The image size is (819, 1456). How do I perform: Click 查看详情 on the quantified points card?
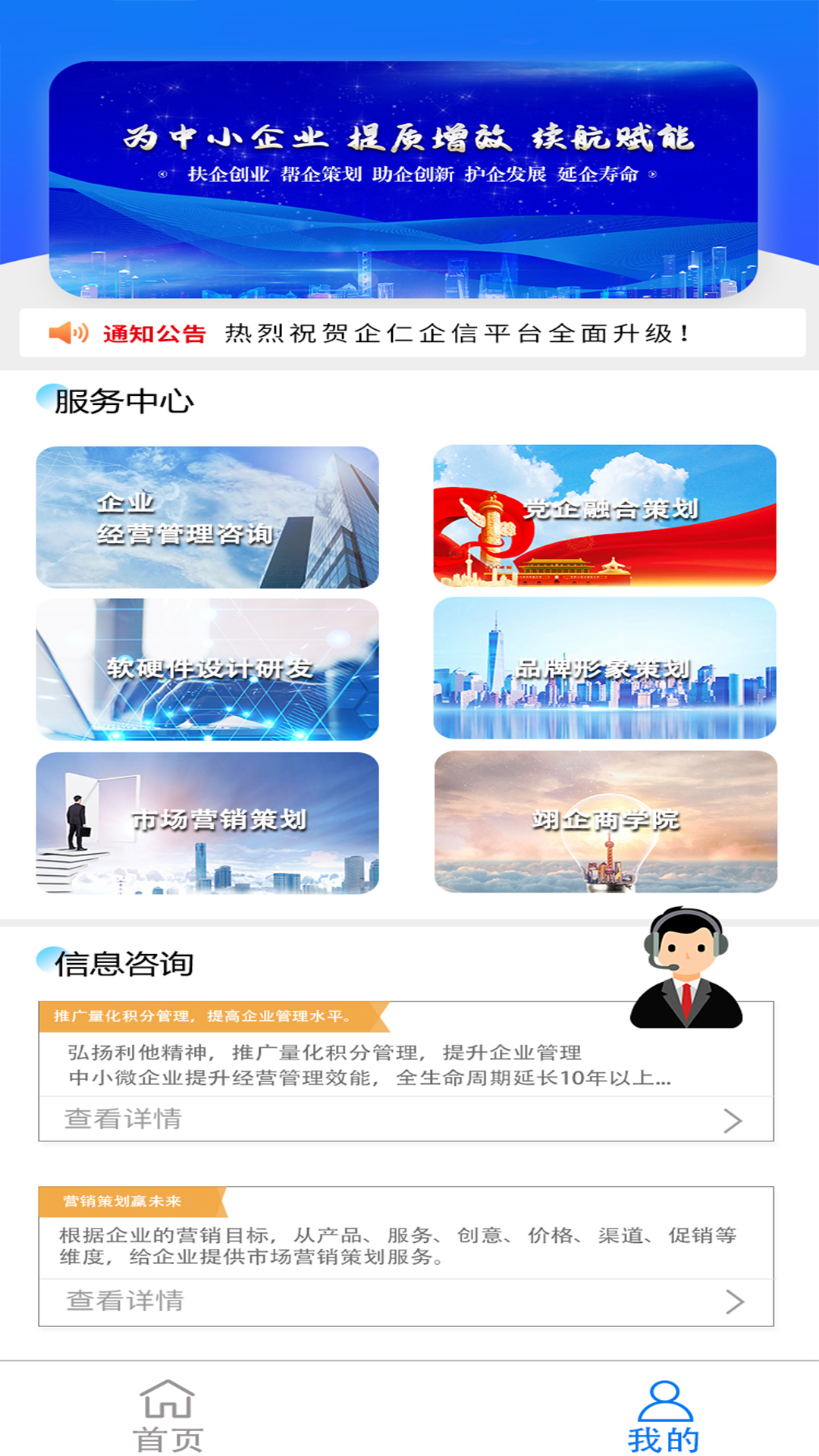pyautogui.click(x=124, y=1118)
